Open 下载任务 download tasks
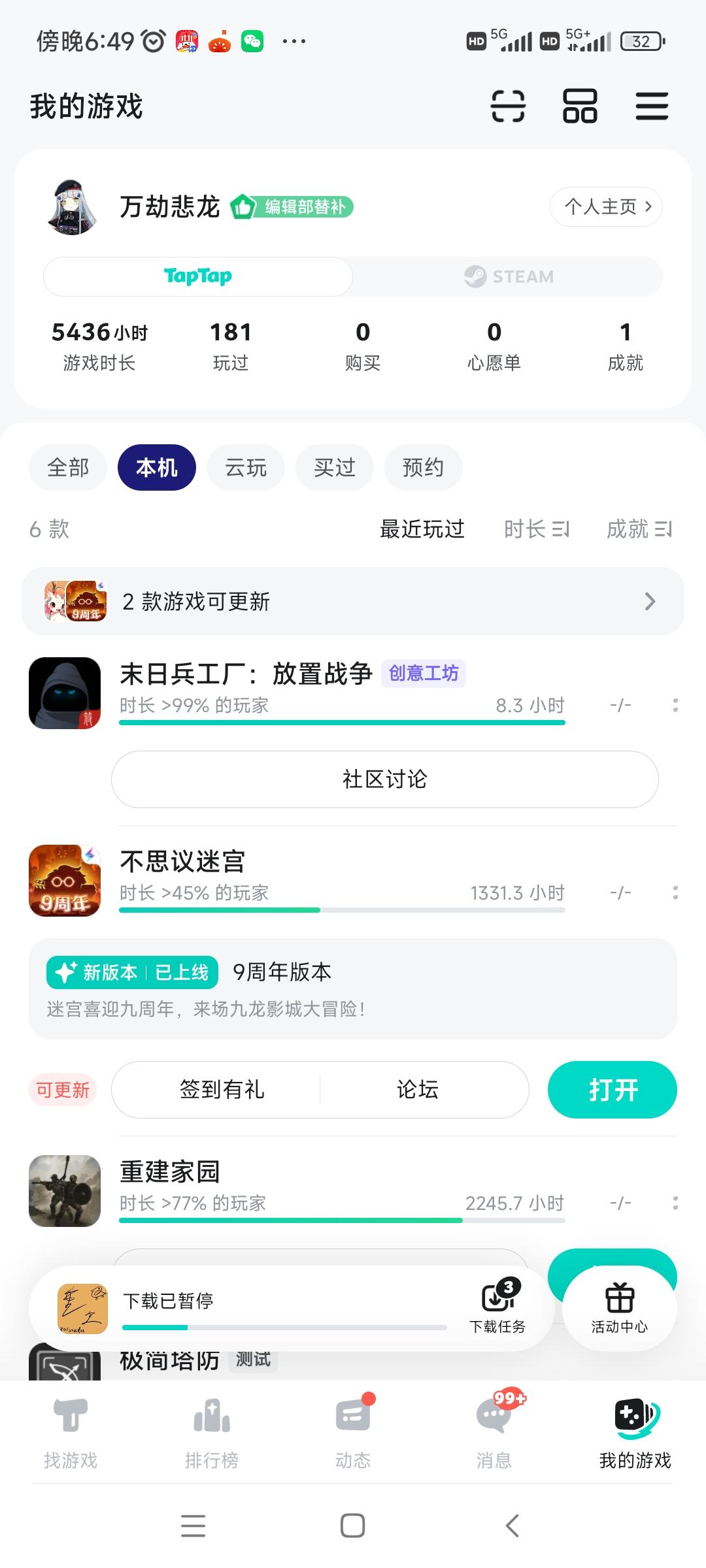706x1568 pixels. click(497, 1305)
